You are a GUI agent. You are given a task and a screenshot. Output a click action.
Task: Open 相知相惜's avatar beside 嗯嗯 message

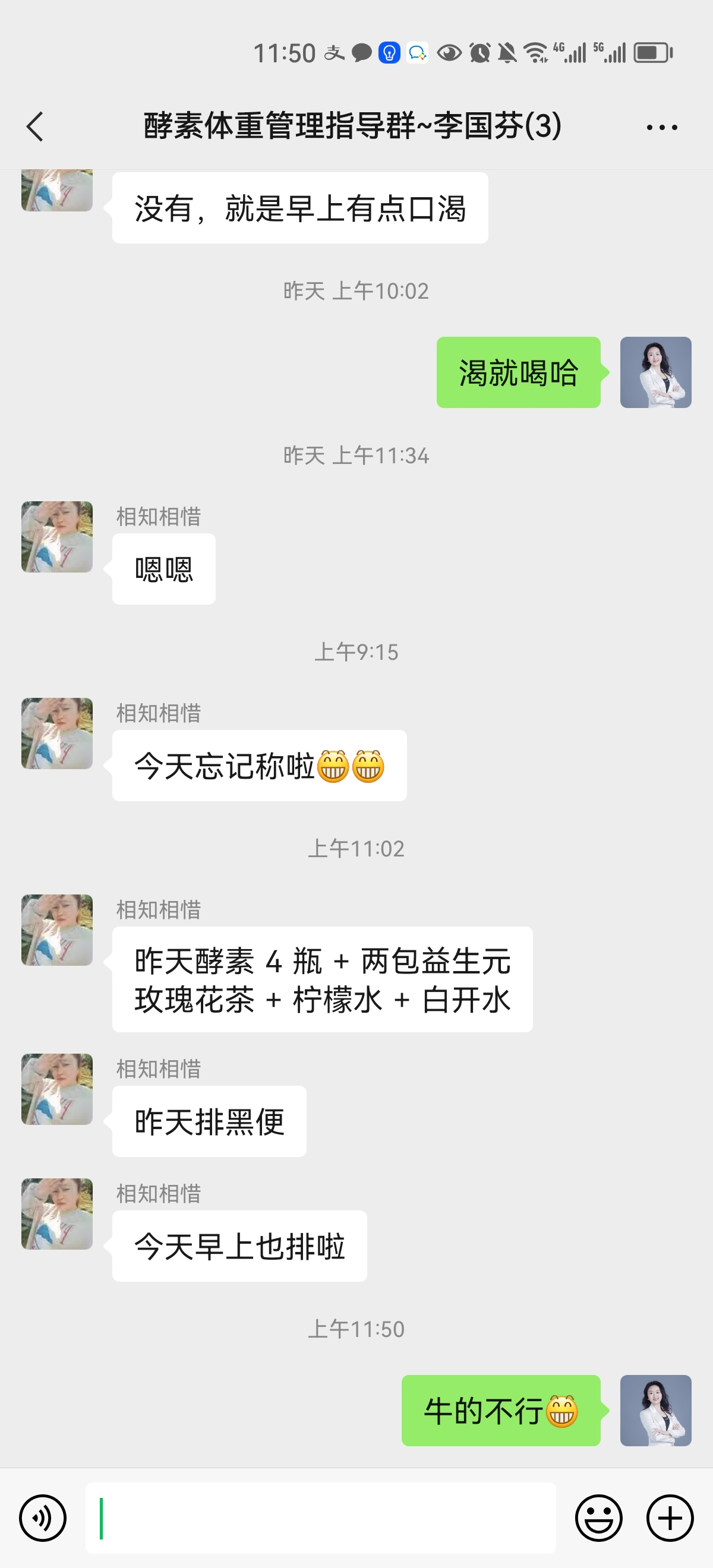(56, 536)
